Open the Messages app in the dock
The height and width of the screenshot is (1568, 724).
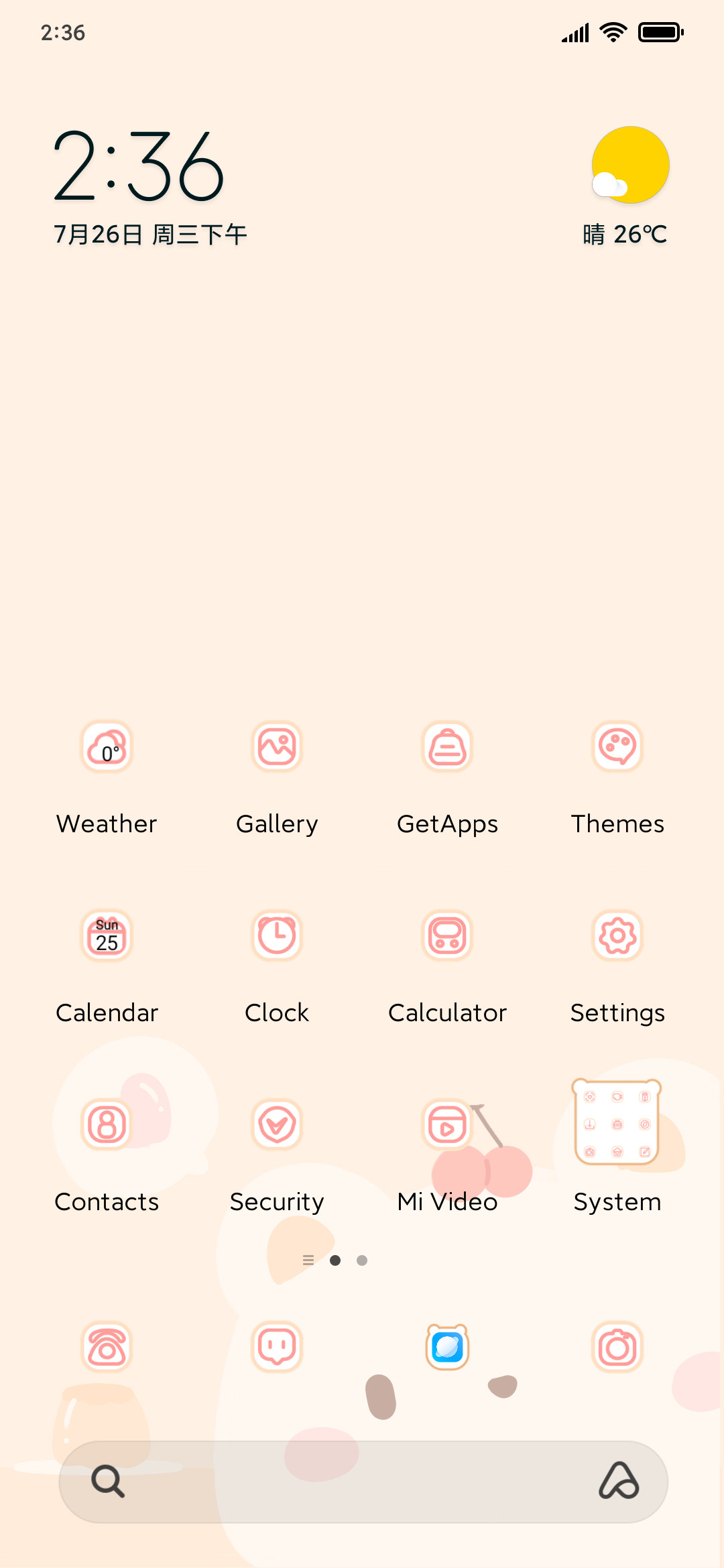[x=277, y=1347]
